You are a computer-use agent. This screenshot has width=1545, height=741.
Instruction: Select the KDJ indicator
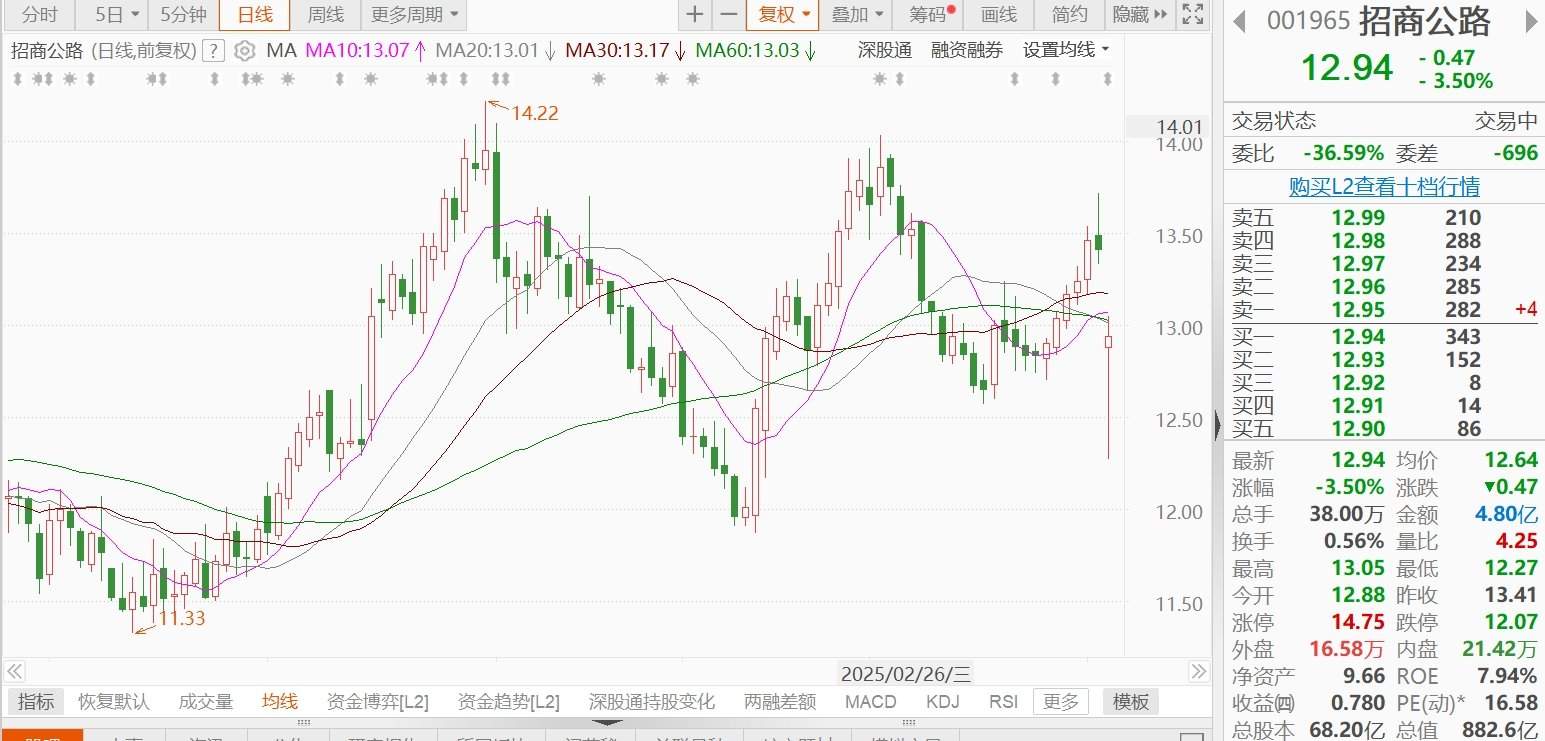[943, 702]
